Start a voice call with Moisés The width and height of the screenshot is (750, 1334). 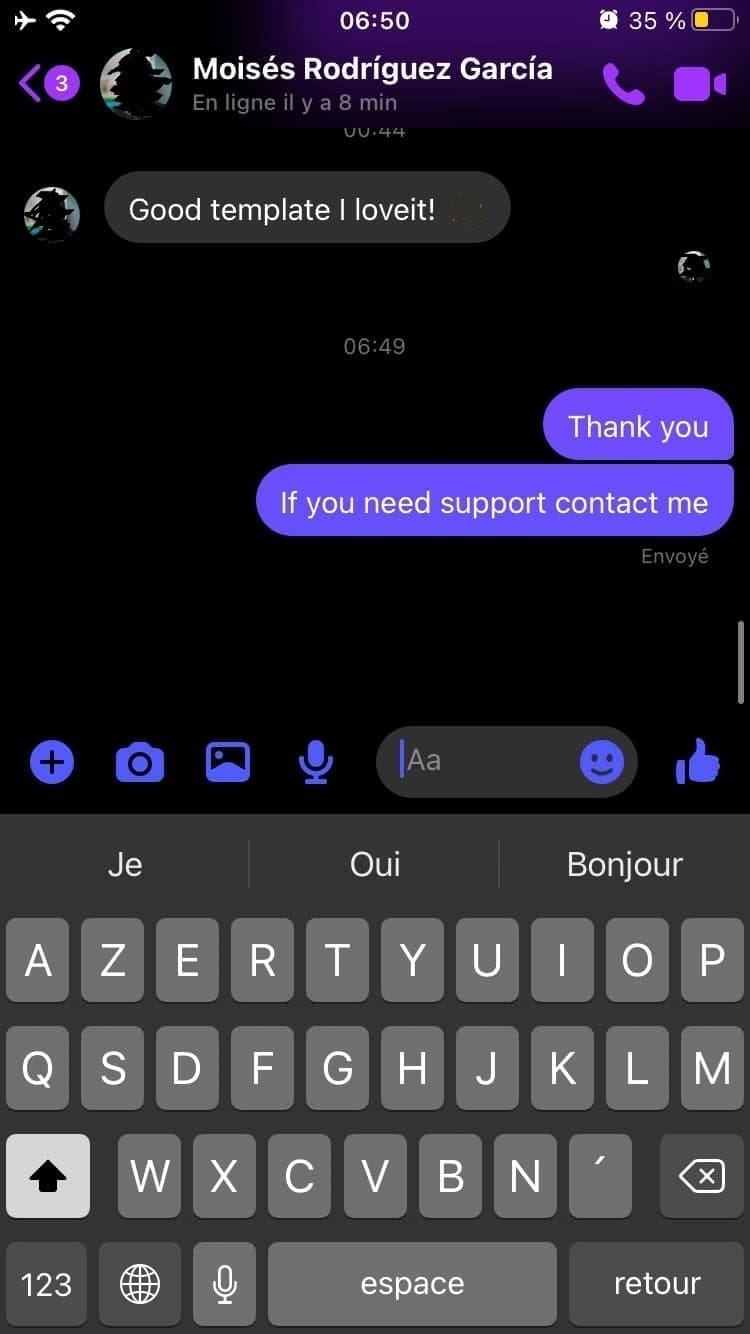point(624,84)
